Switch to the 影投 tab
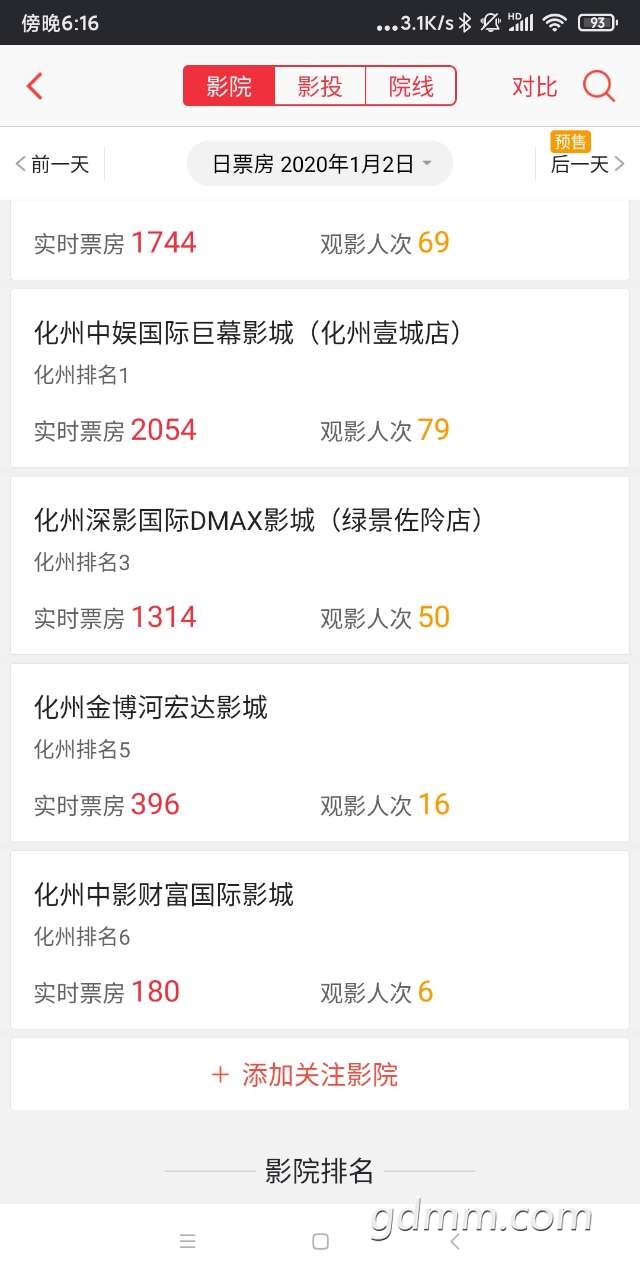This screenshot has height=1280, width=640. coord(320,86)
